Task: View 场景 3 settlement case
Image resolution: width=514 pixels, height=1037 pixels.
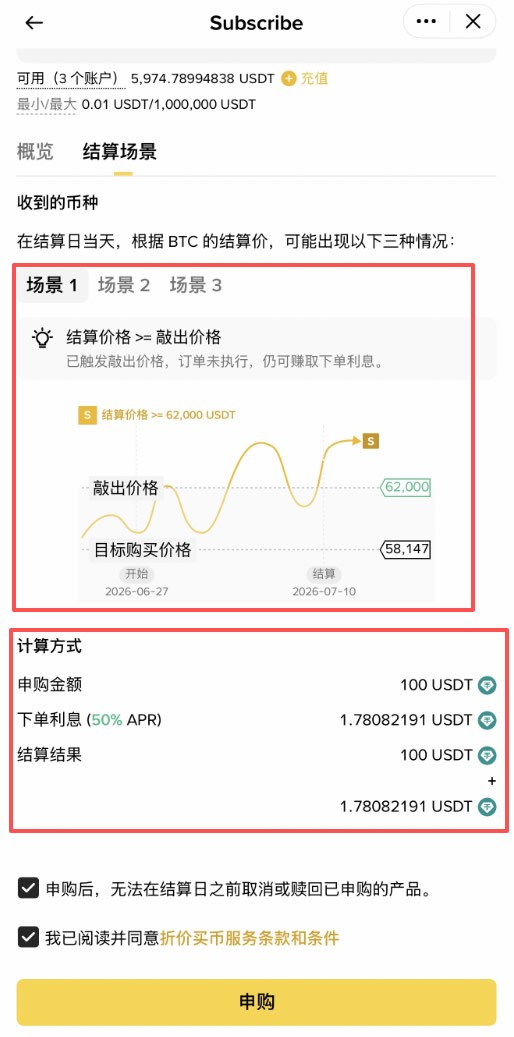Action: pos(196,285)
